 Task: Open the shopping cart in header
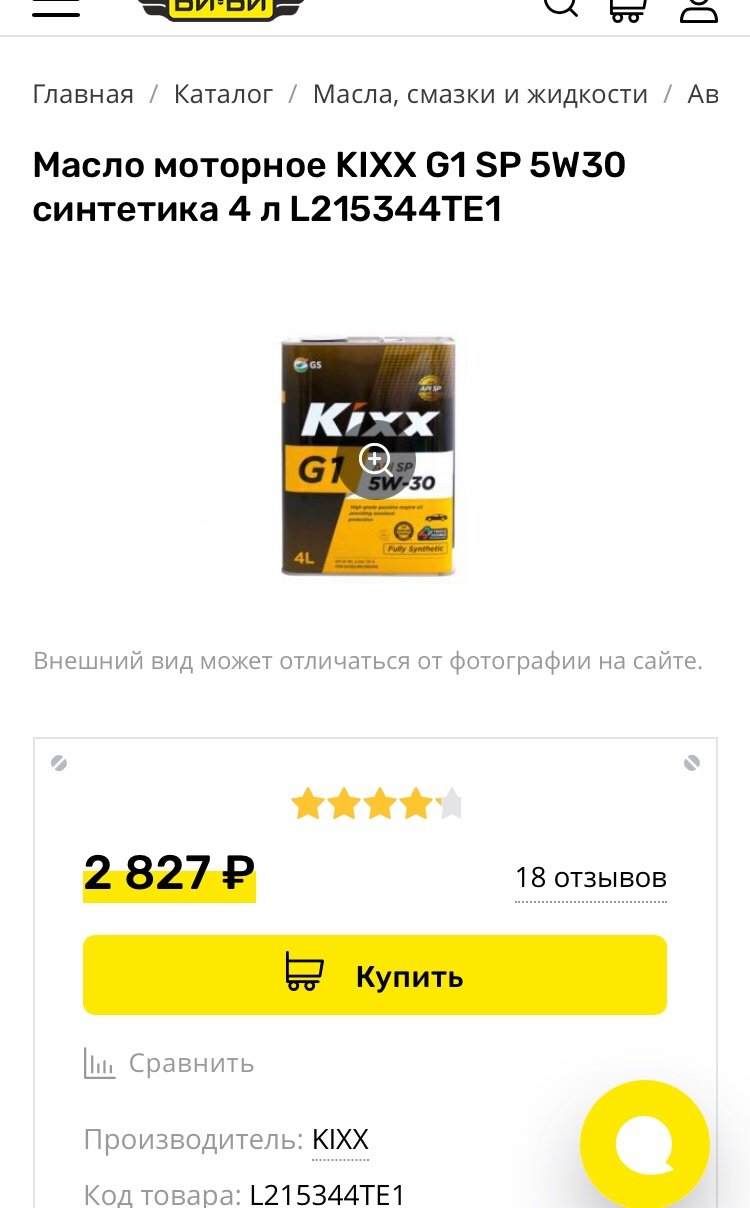(x=628, y=8)
